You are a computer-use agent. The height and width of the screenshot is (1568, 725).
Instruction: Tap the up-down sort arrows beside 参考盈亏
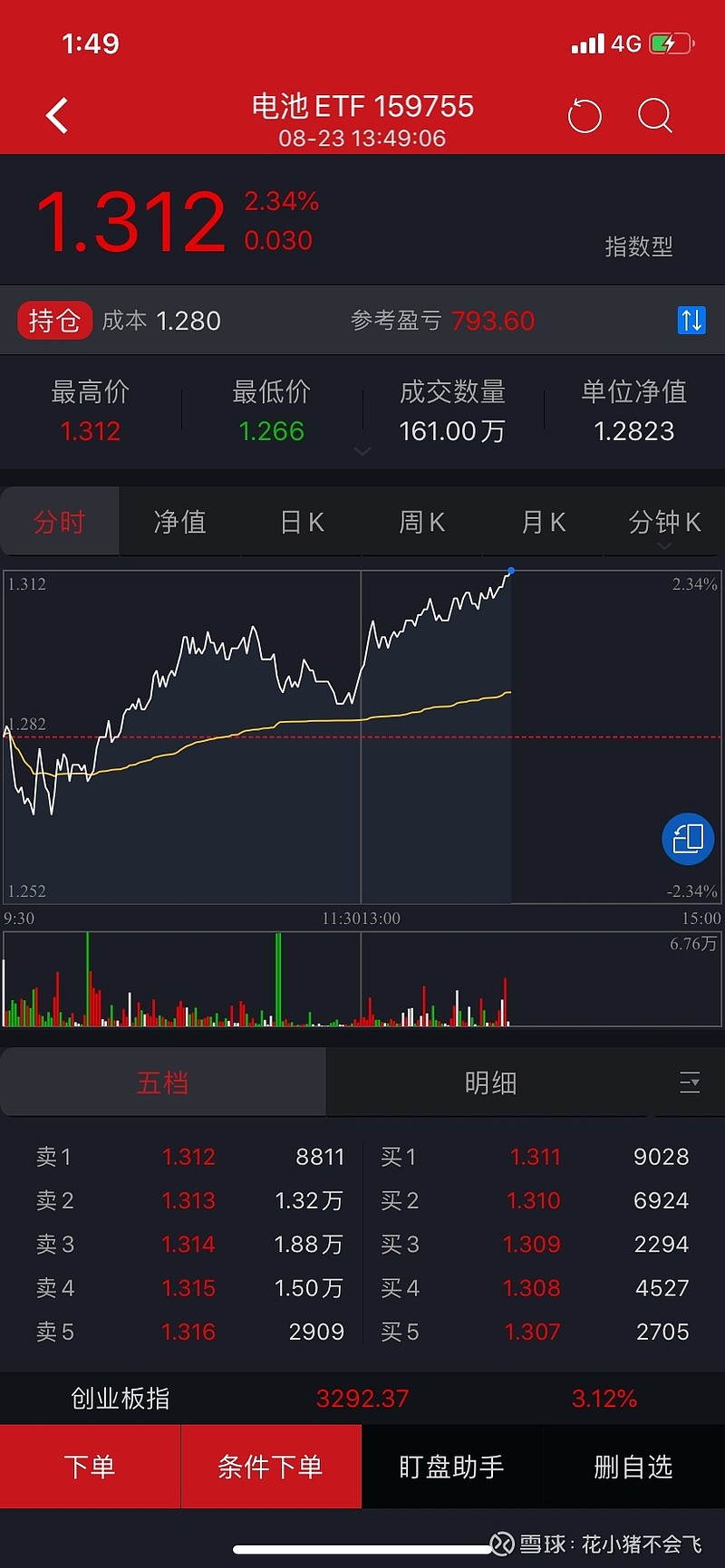pos(690,321)
